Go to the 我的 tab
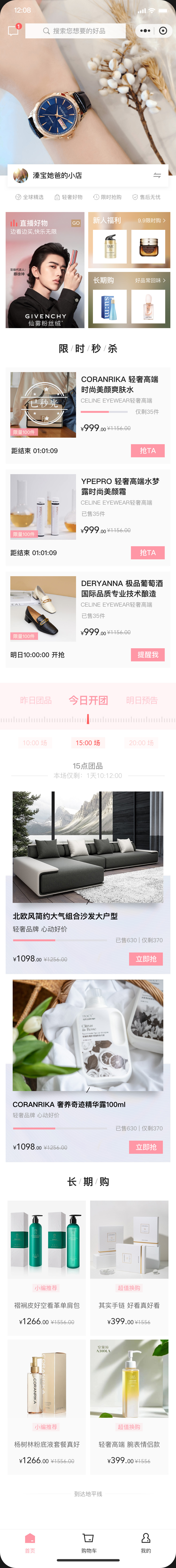This screenshot has height=1568, width=176. (145, 1542)
